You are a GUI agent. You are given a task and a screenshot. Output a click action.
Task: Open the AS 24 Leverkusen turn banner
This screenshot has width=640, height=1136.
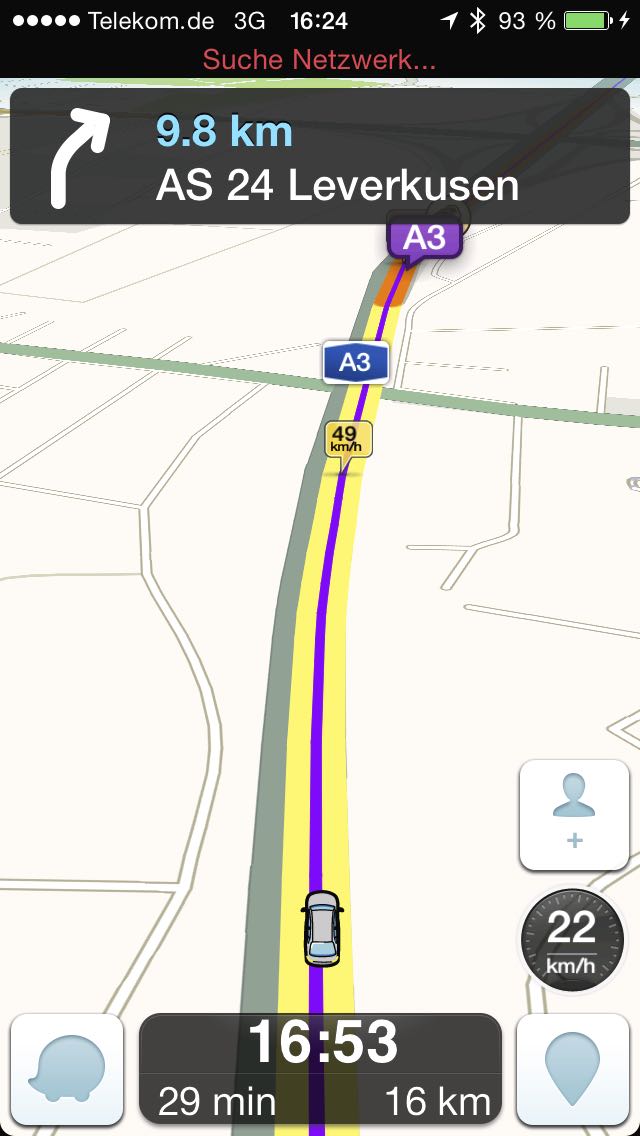click(320, 157)
